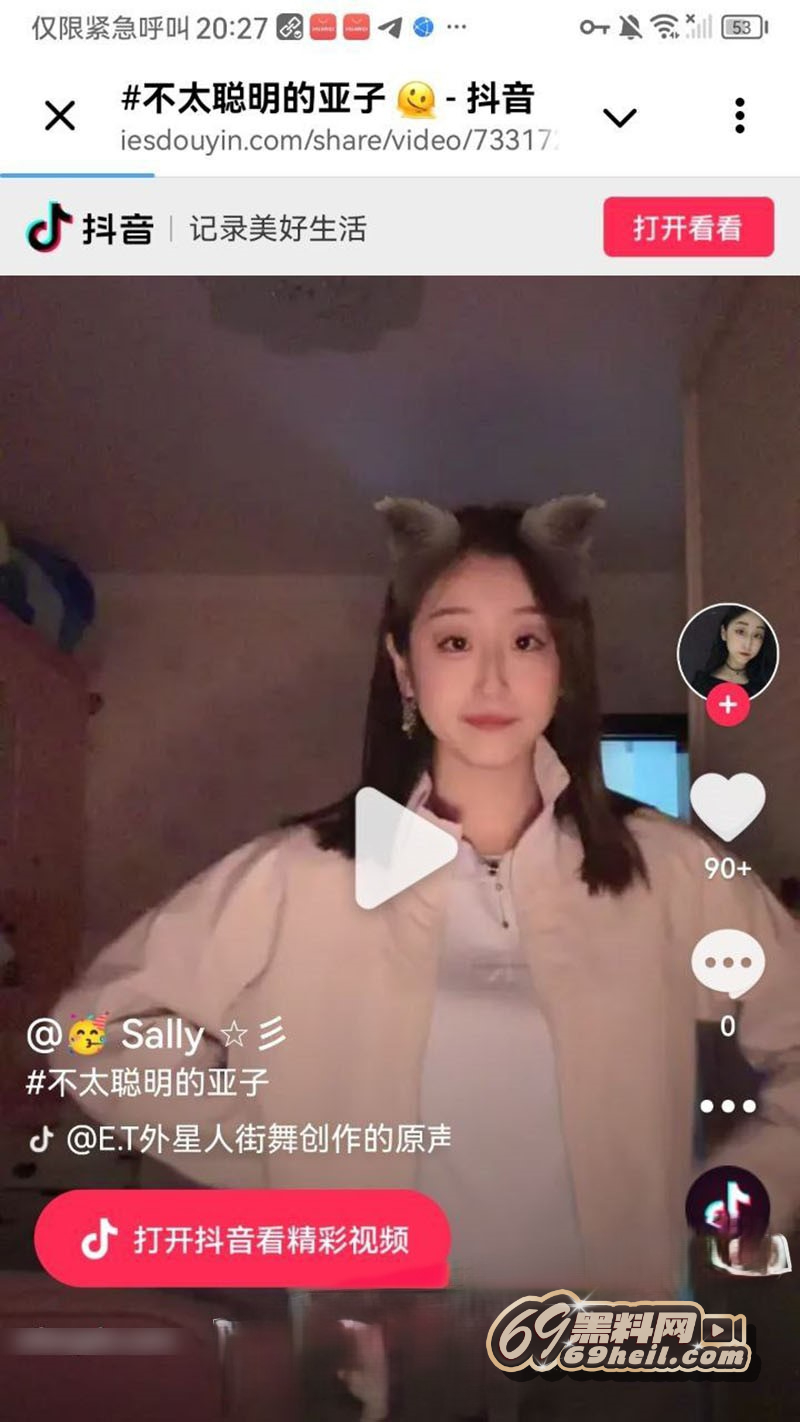Image resolution: width=800 pixels, height=1422 pixels.
Task: Follow the creator with the plus badge
Action: pos(727,705)
